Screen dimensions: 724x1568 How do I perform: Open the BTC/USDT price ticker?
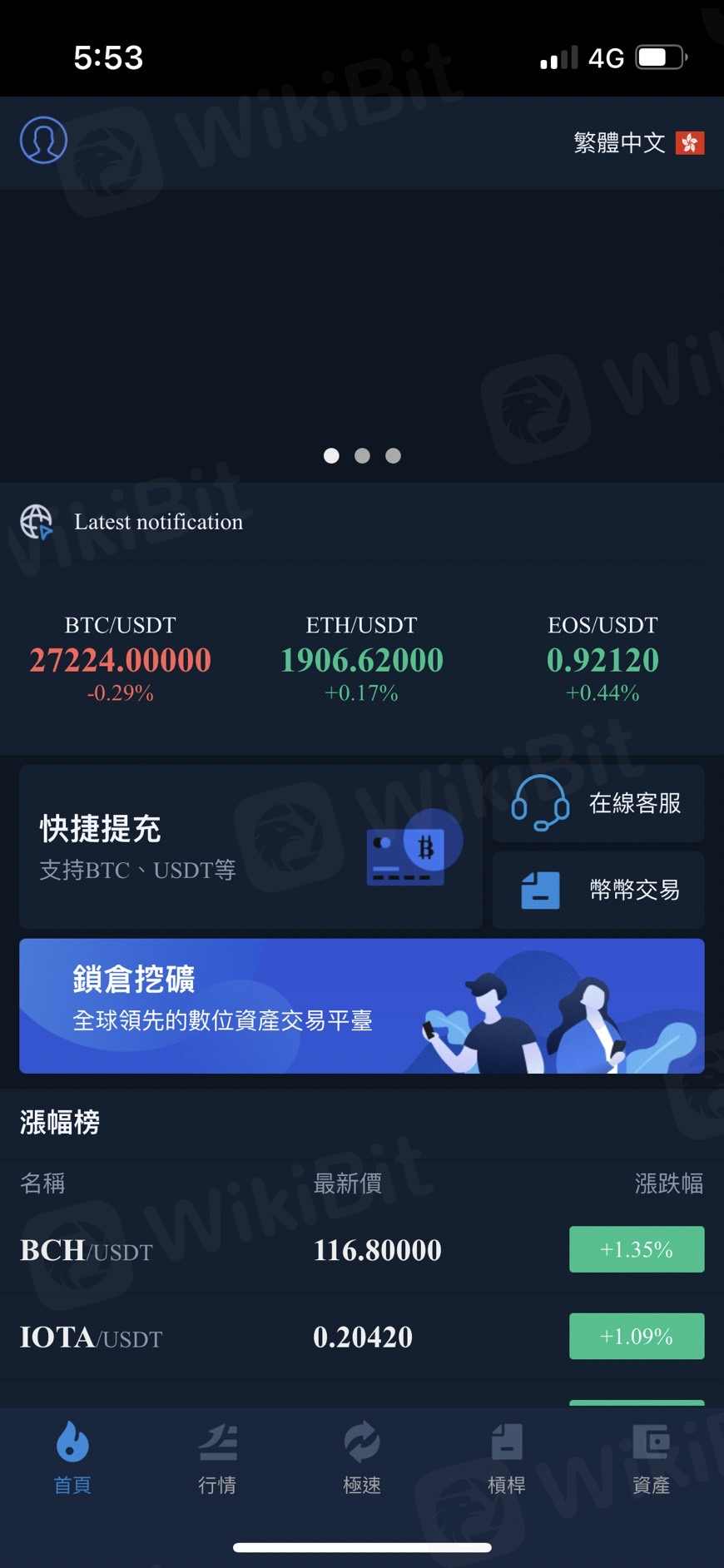(x=121, y=659)
